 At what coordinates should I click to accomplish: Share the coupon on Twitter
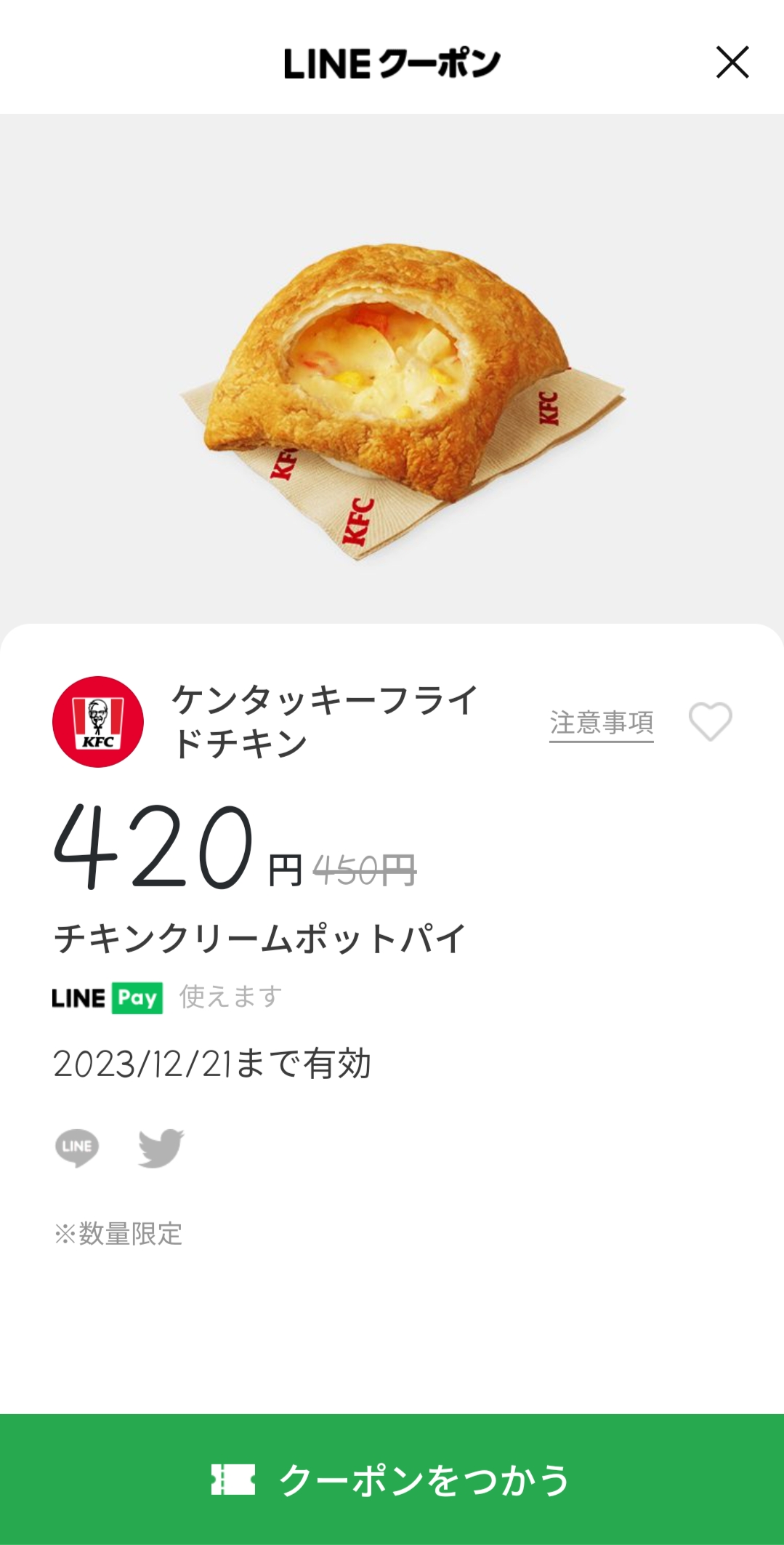coord(161,1148)
